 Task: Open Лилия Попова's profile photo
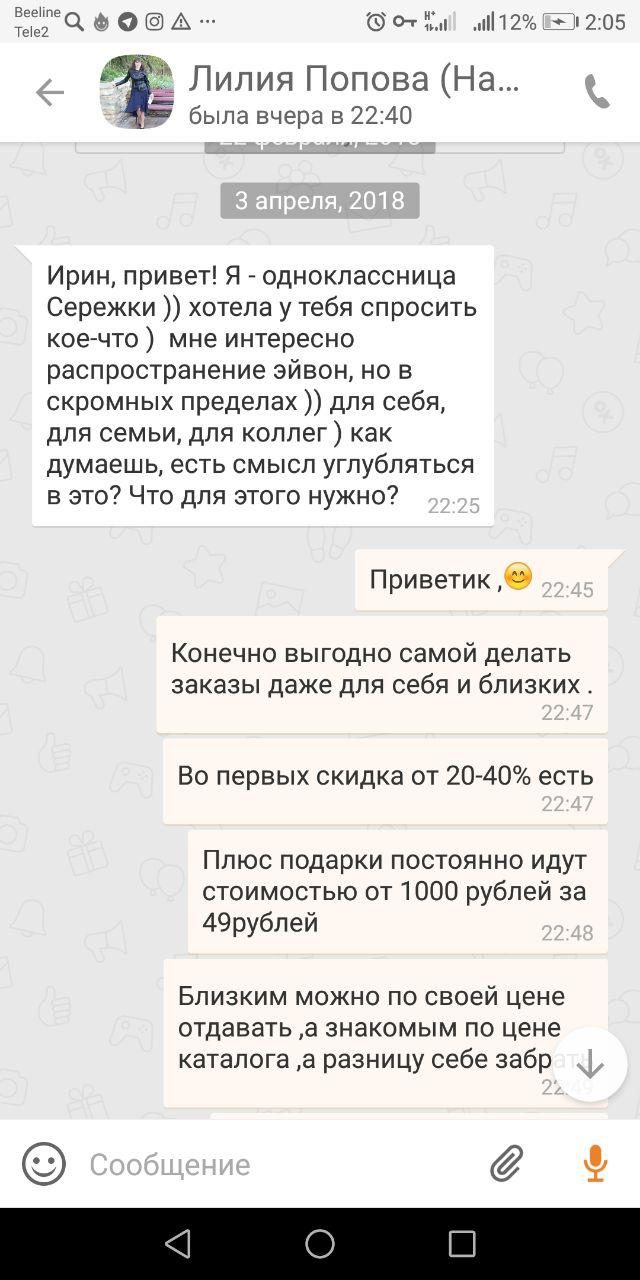tap(137, 92)
